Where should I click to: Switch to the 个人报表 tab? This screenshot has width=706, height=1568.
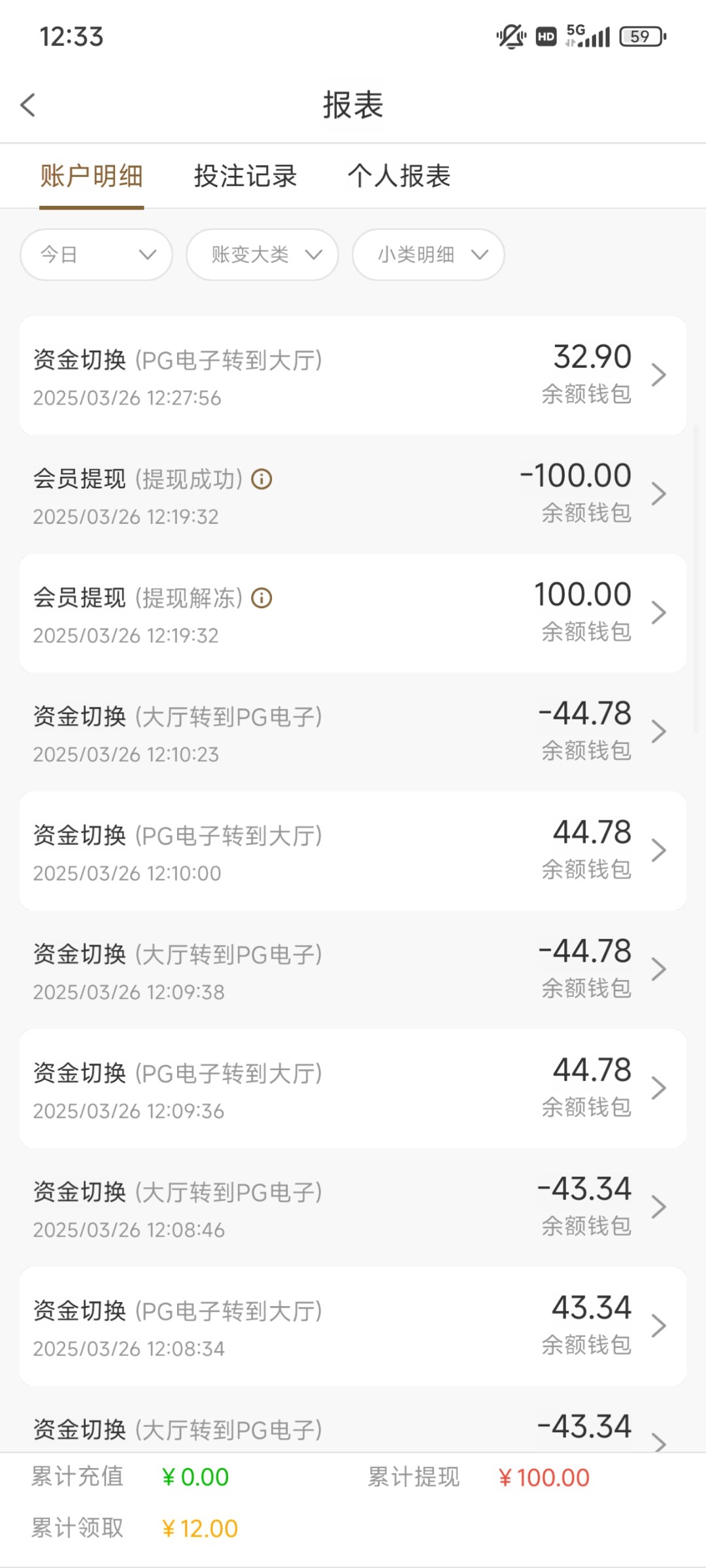click(399, 176)
